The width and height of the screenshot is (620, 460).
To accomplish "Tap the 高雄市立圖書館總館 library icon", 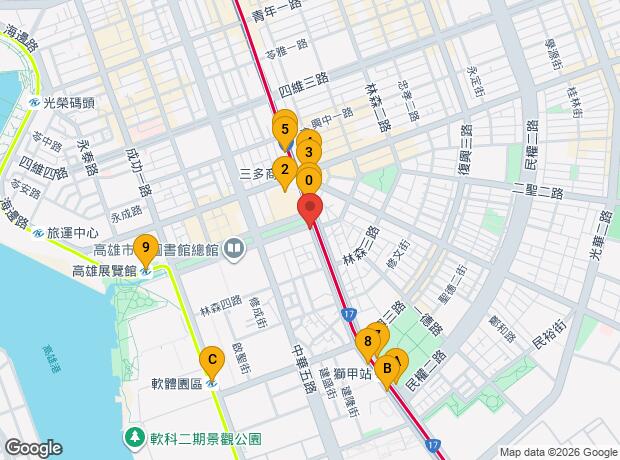I will coord(235,249).
